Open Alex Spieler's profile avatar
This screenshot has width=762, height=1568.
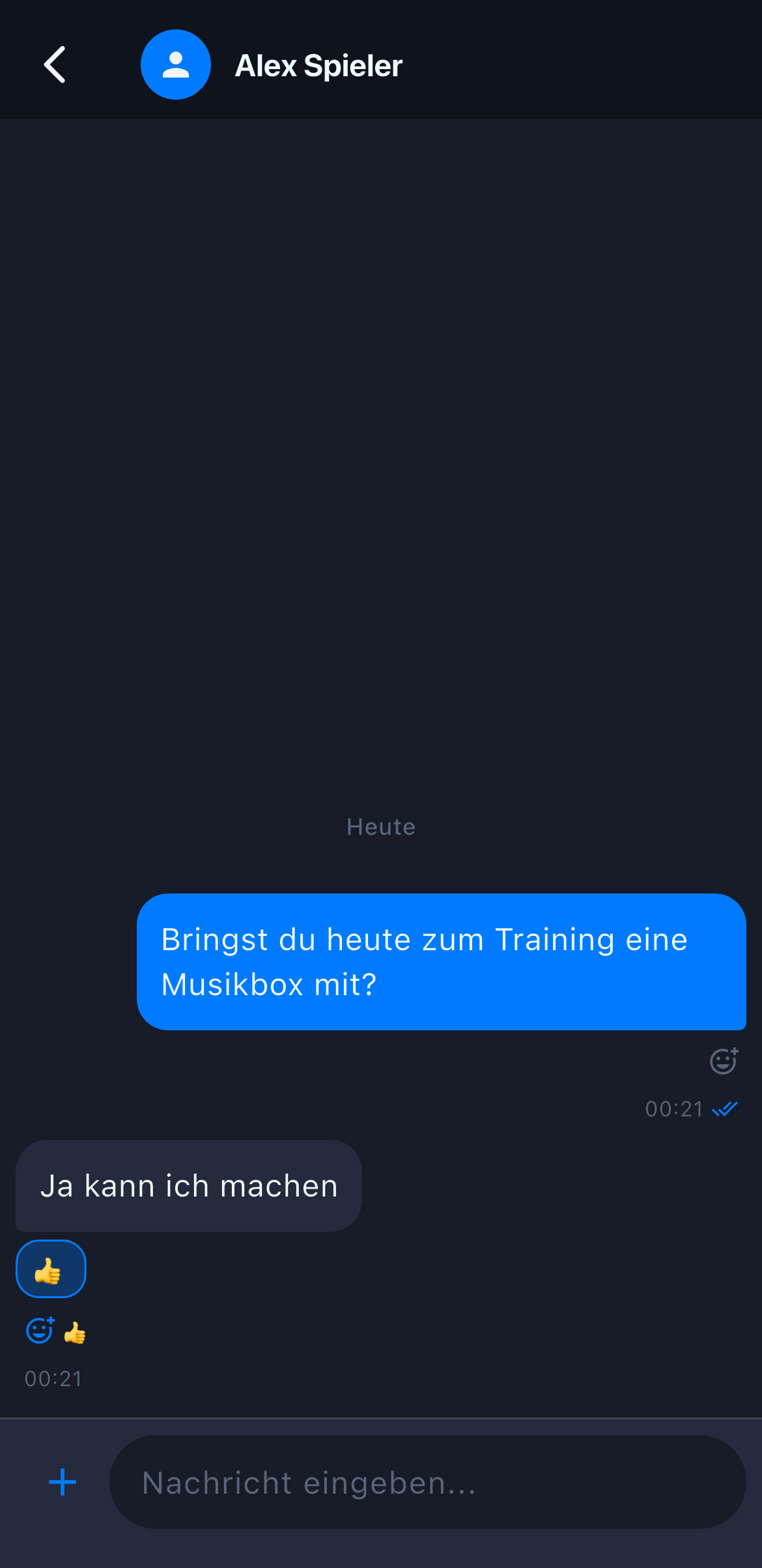(175, 65)
